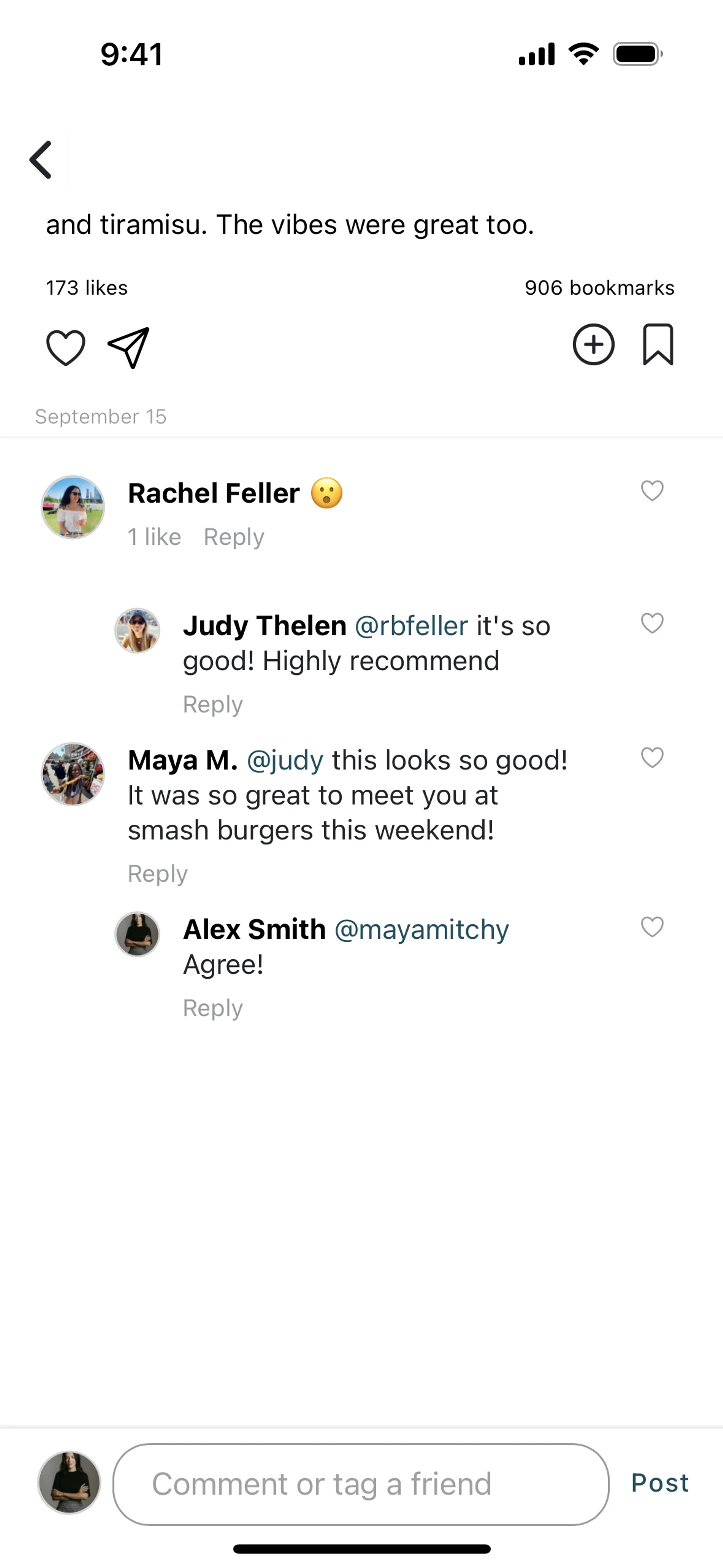Like Rachel Feller's comment
Image resolution: width=723 pixels, height=1568 pixels.
click(652, 491)
